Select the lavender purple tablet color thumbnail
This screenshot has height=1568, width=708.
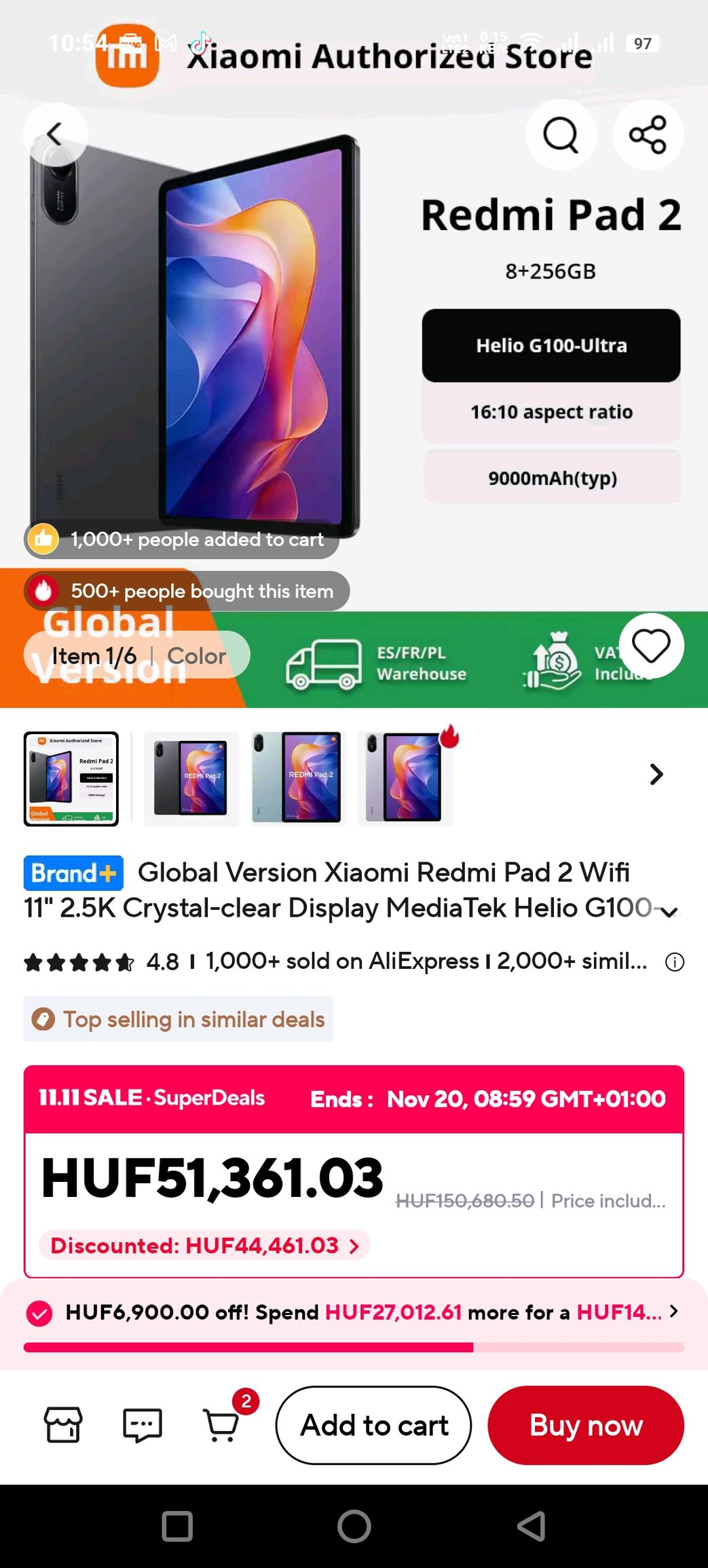coord(405,778)
